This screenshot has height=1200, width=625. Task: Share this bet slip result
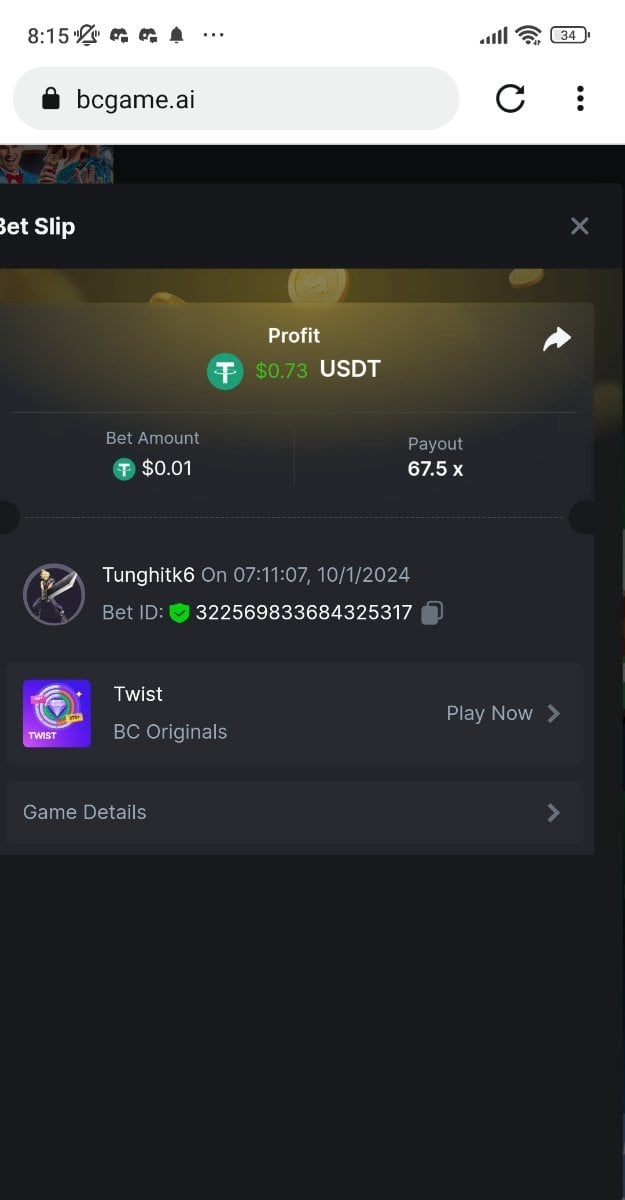[556, 340]
